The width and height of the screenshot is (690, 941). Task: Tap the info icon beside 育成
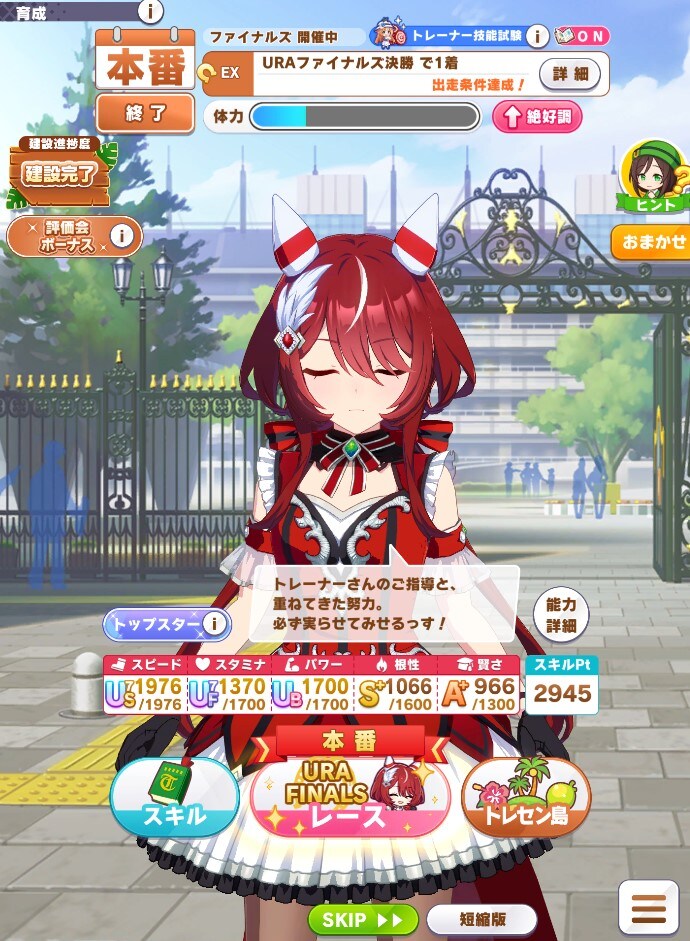click(150, 11)
